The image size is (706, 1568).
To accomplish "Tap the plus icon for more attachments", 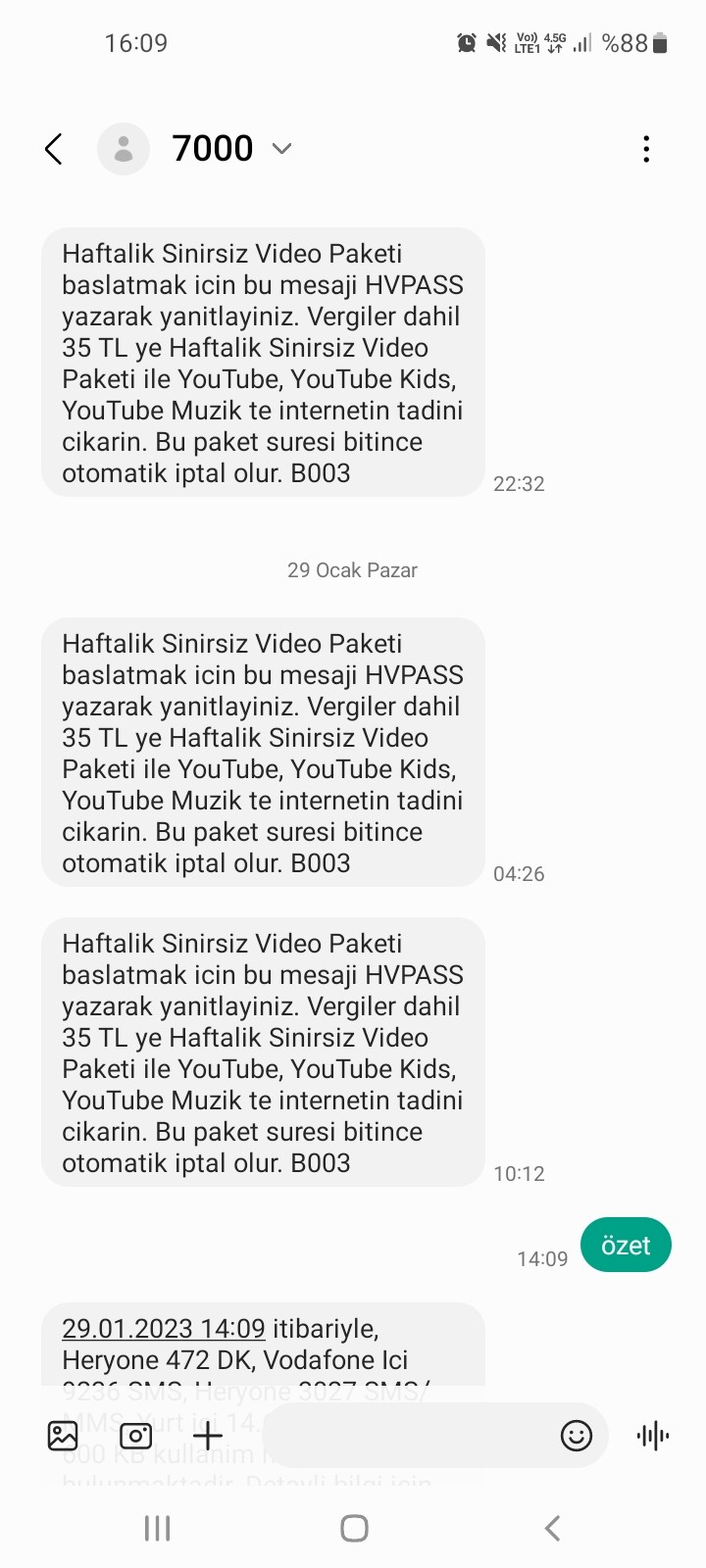I will 208,1436.
